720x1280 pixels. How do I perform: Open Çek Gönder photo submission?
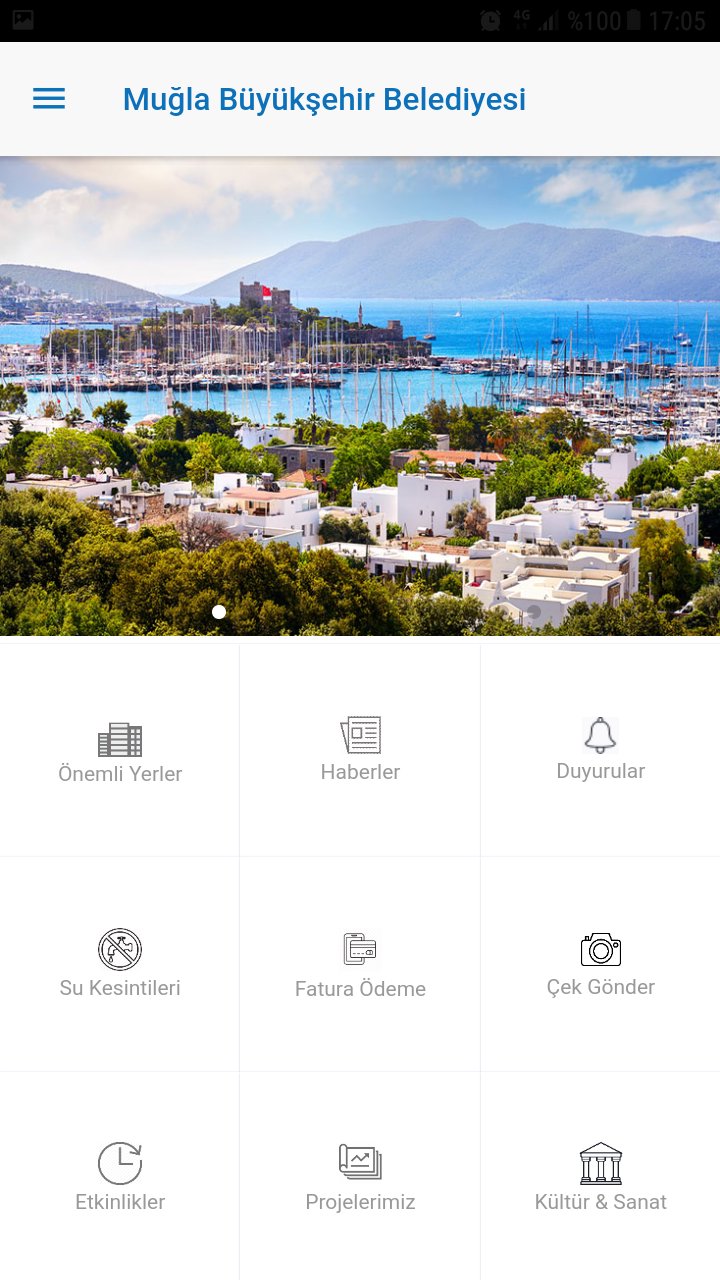(600, 965)
